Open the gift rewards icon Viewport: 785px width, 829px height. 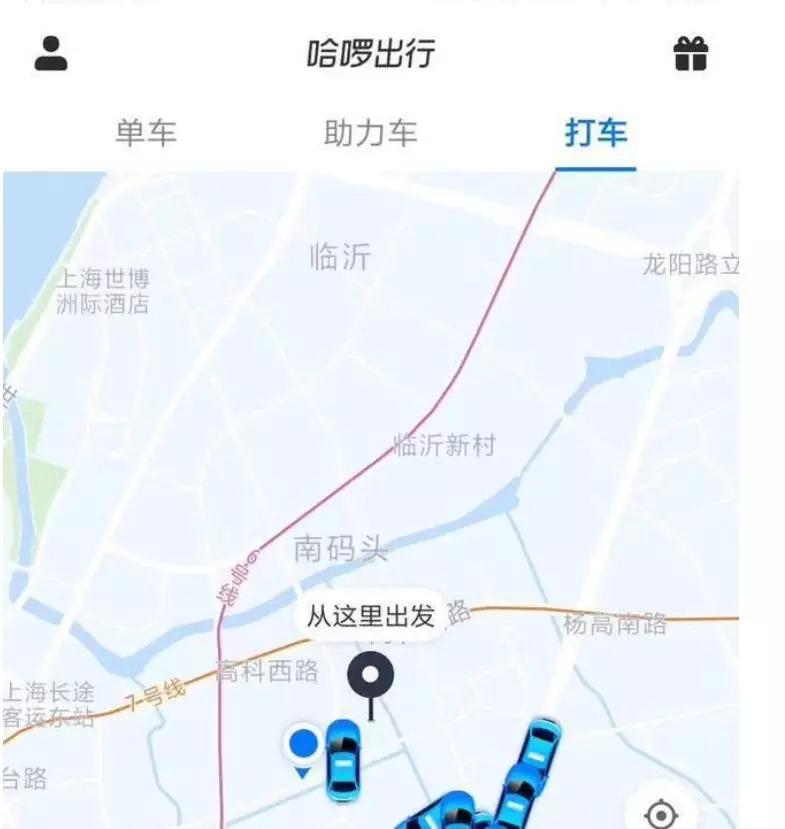coord(691,54)
